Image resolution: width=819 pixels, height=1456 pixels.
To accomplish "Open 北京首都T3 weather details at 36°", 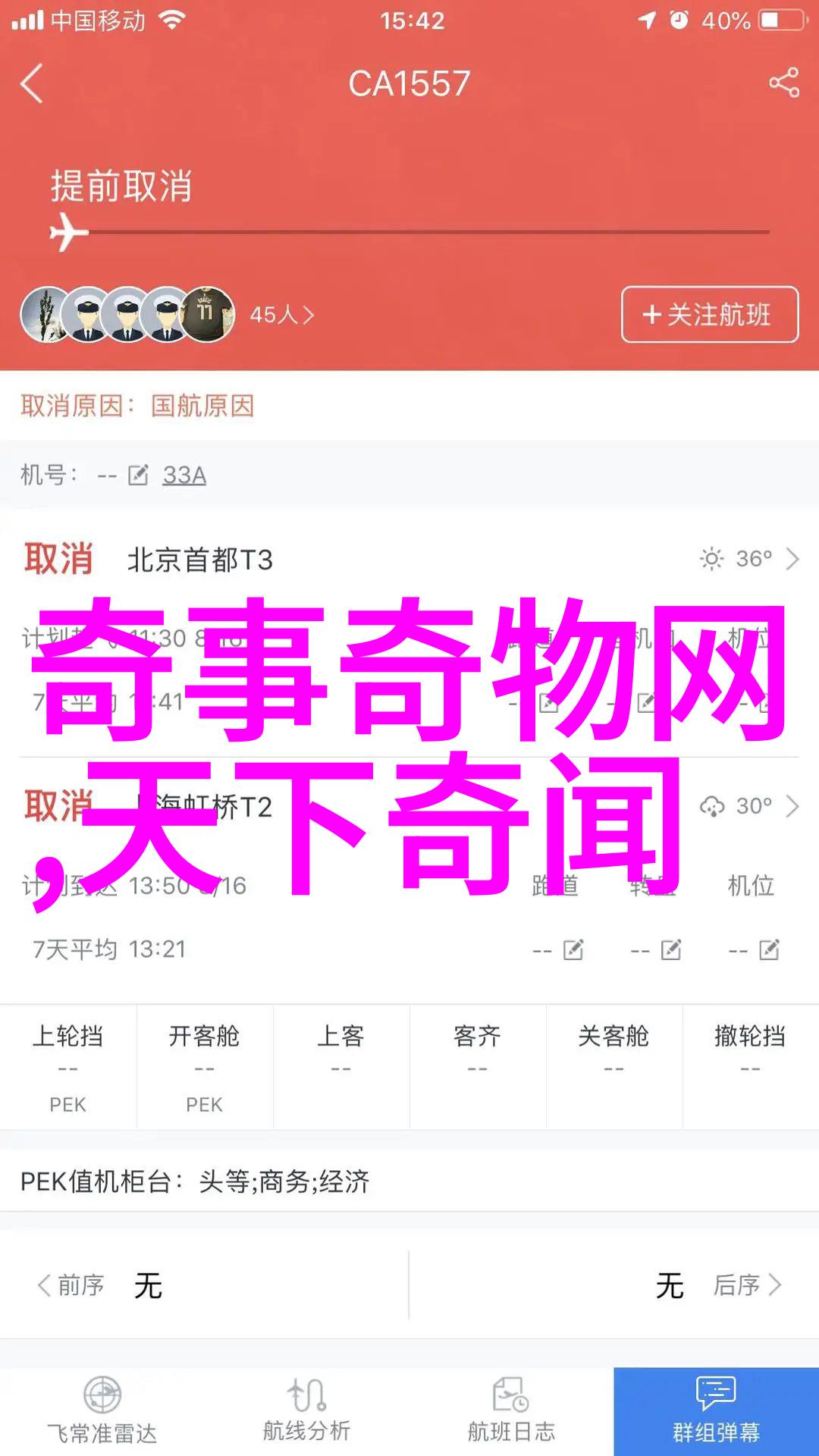I will point(749,559).
